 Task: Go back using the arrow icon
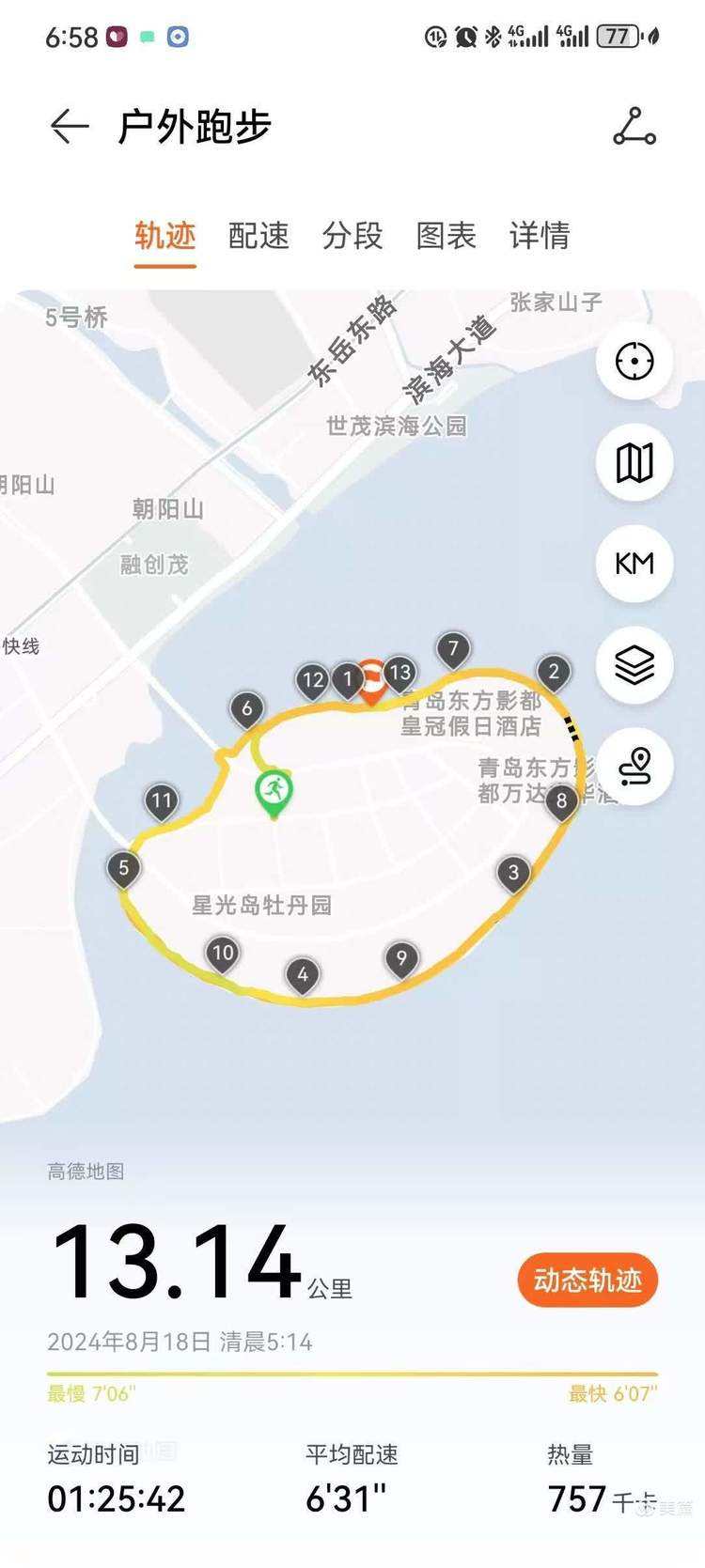70,126
